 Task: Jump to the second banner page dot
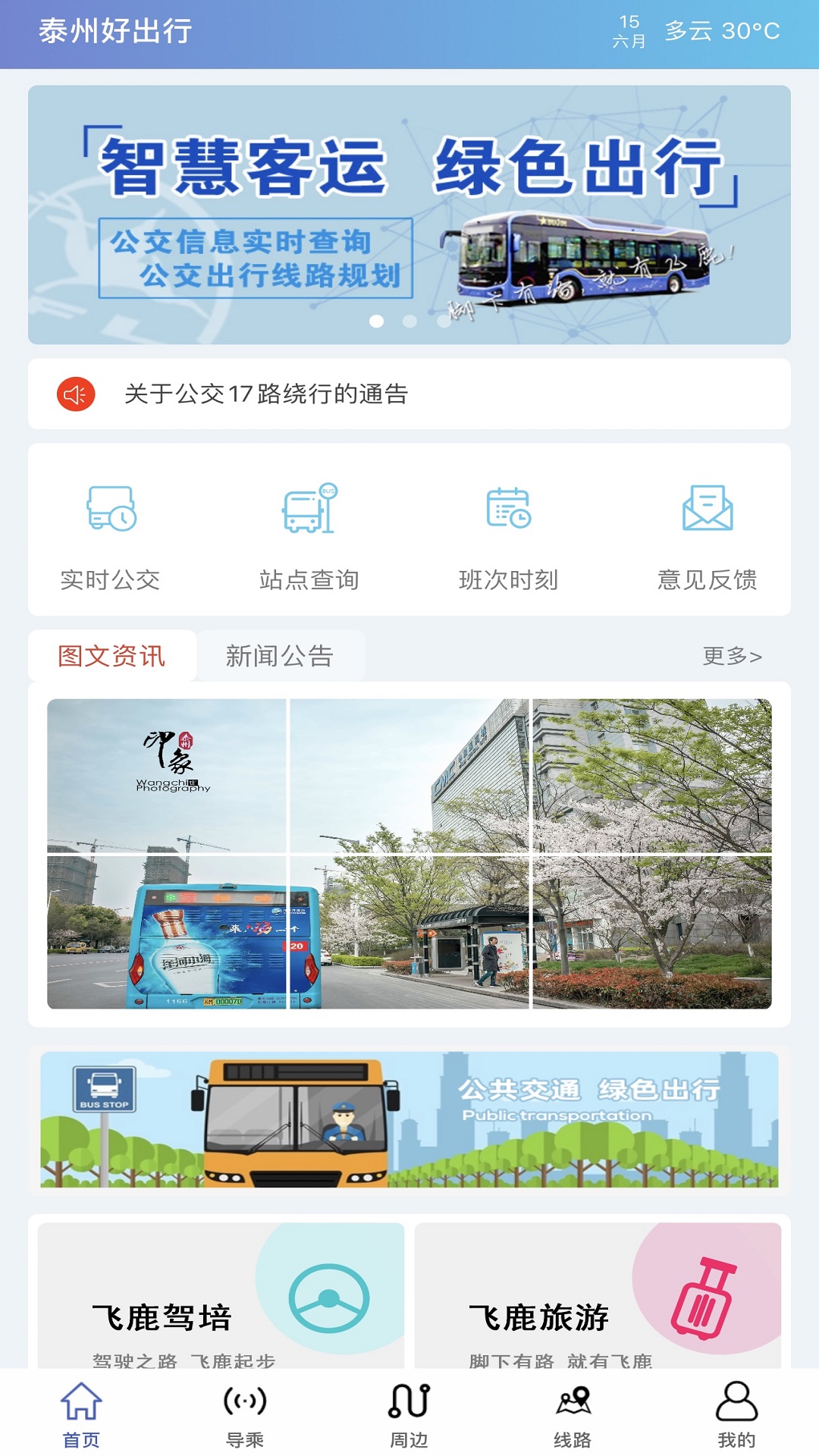[409, 322]
